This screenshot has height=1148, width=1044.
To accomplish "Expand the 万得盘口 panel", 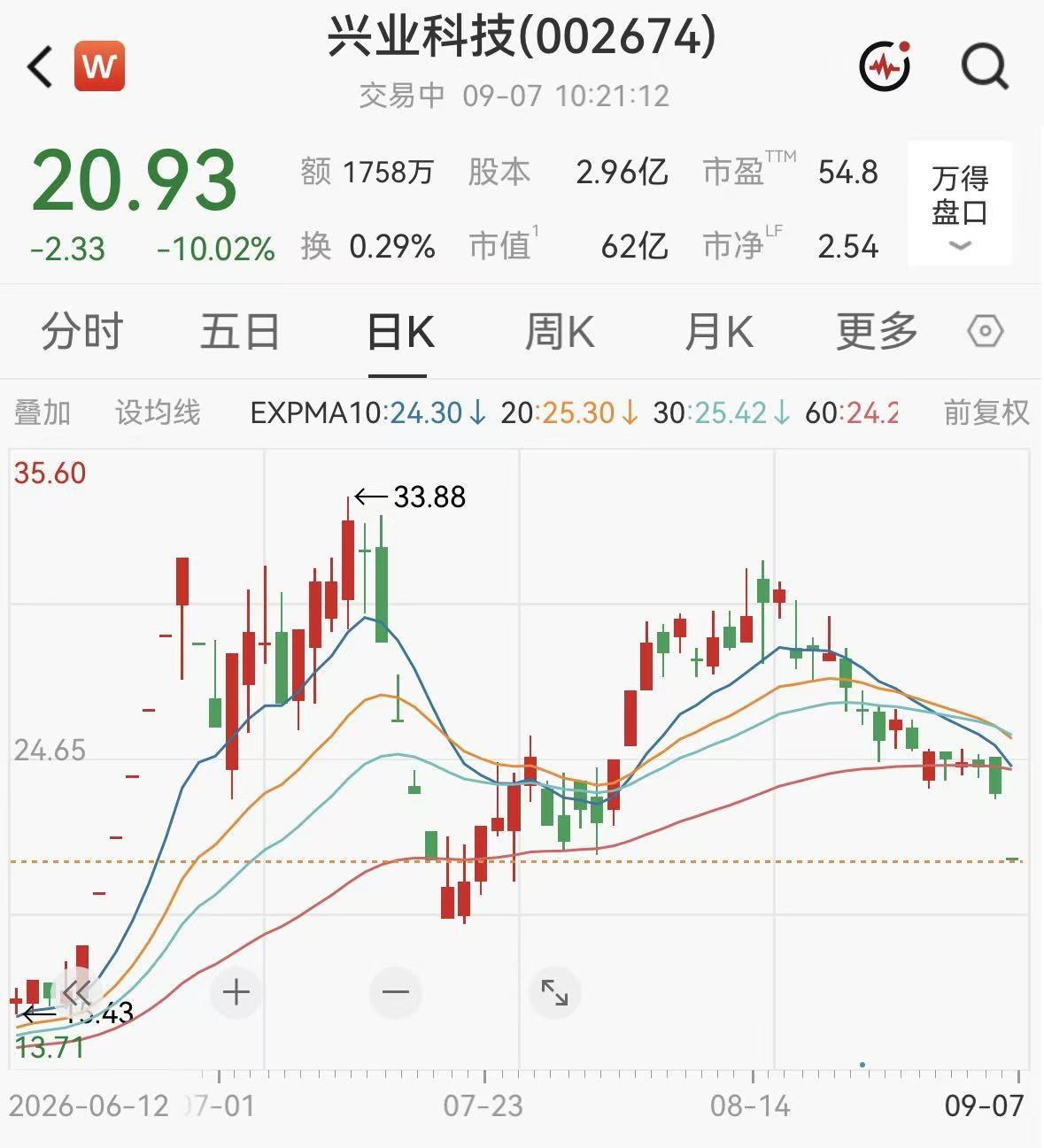I will 960,204.
